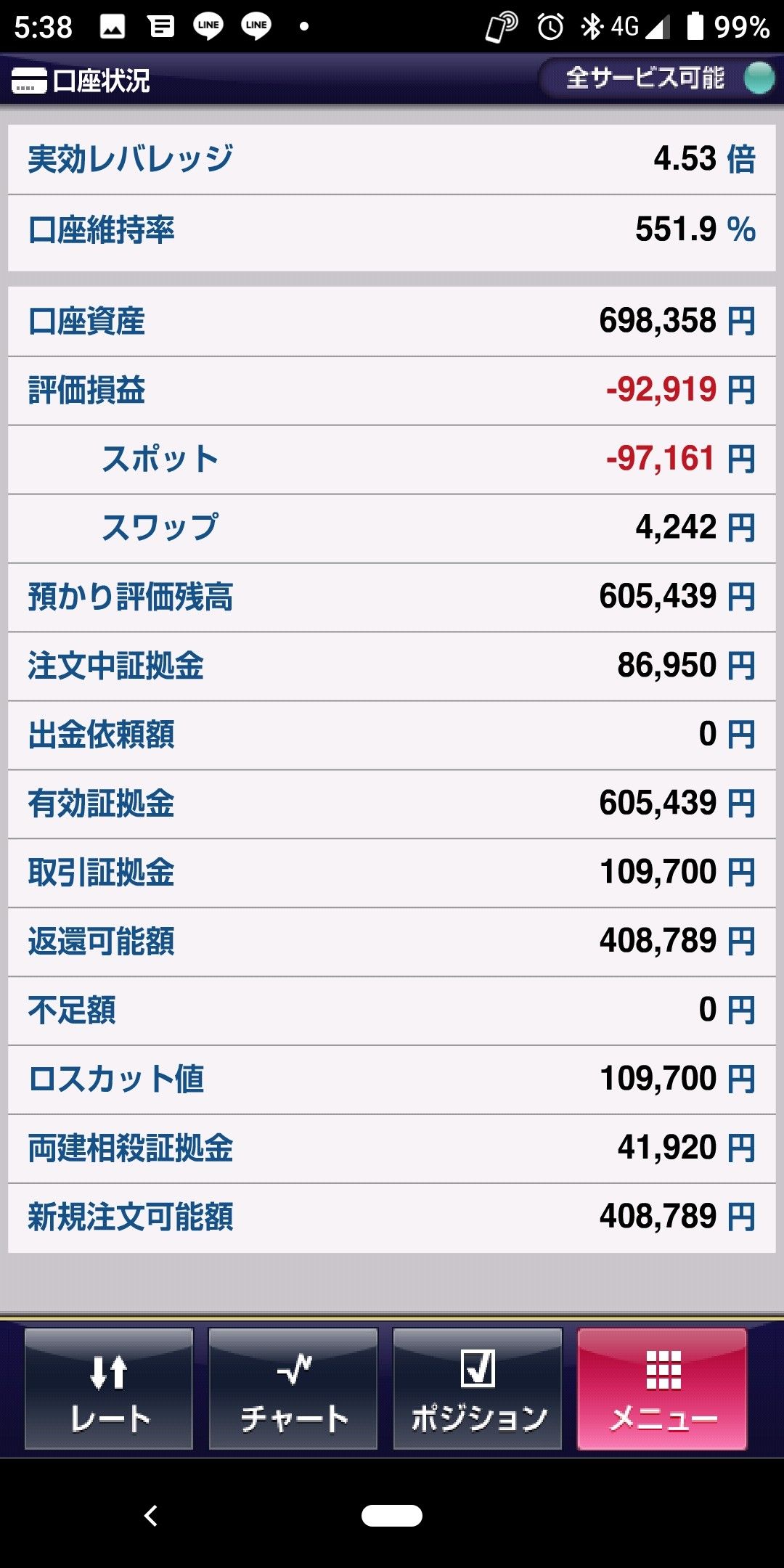This screenshot has height=1568, width=784.
Task: Tap the 全サービス可能 service status indicator
Action: [658, 78]
